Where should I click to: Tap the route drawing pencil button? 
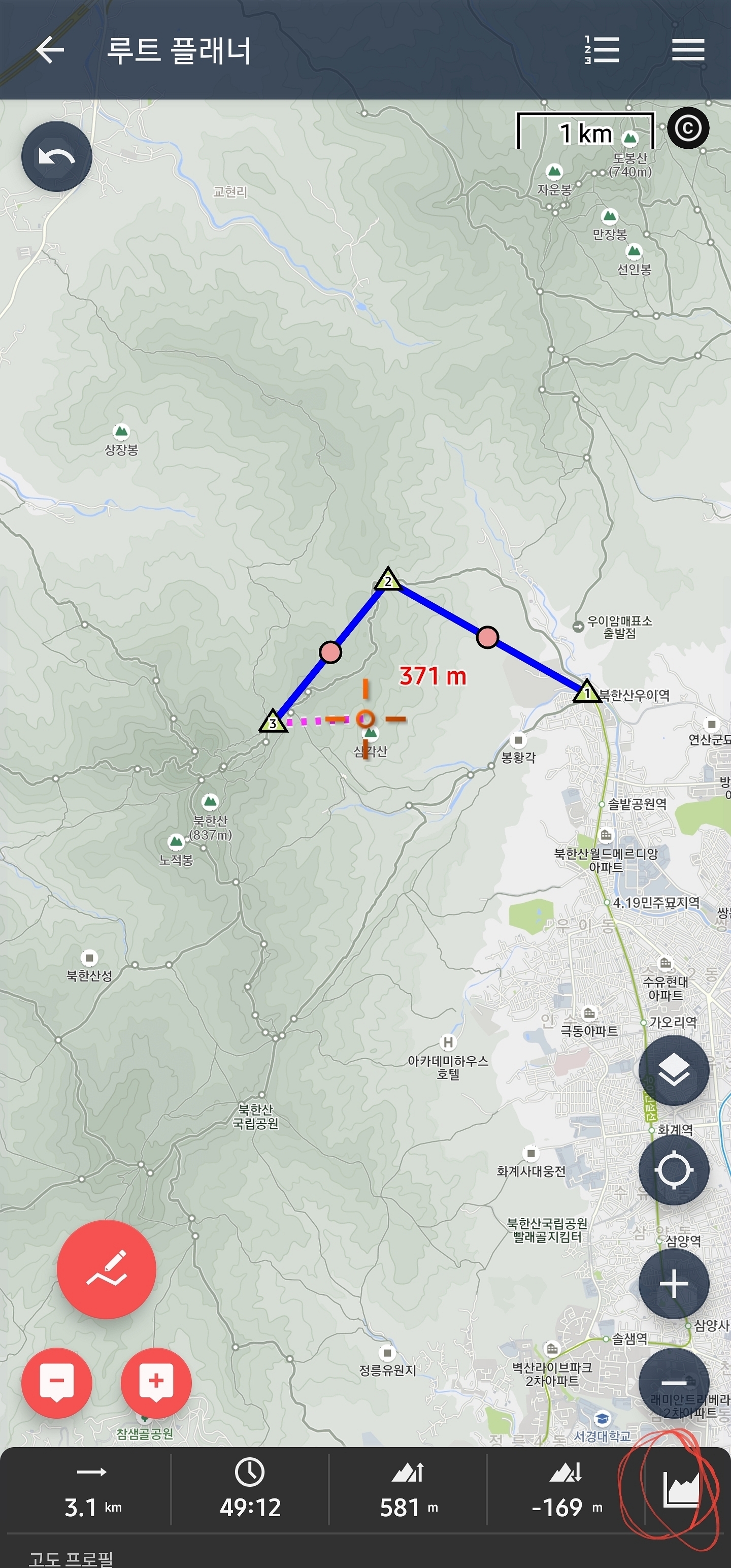(x=107, y=1269)
